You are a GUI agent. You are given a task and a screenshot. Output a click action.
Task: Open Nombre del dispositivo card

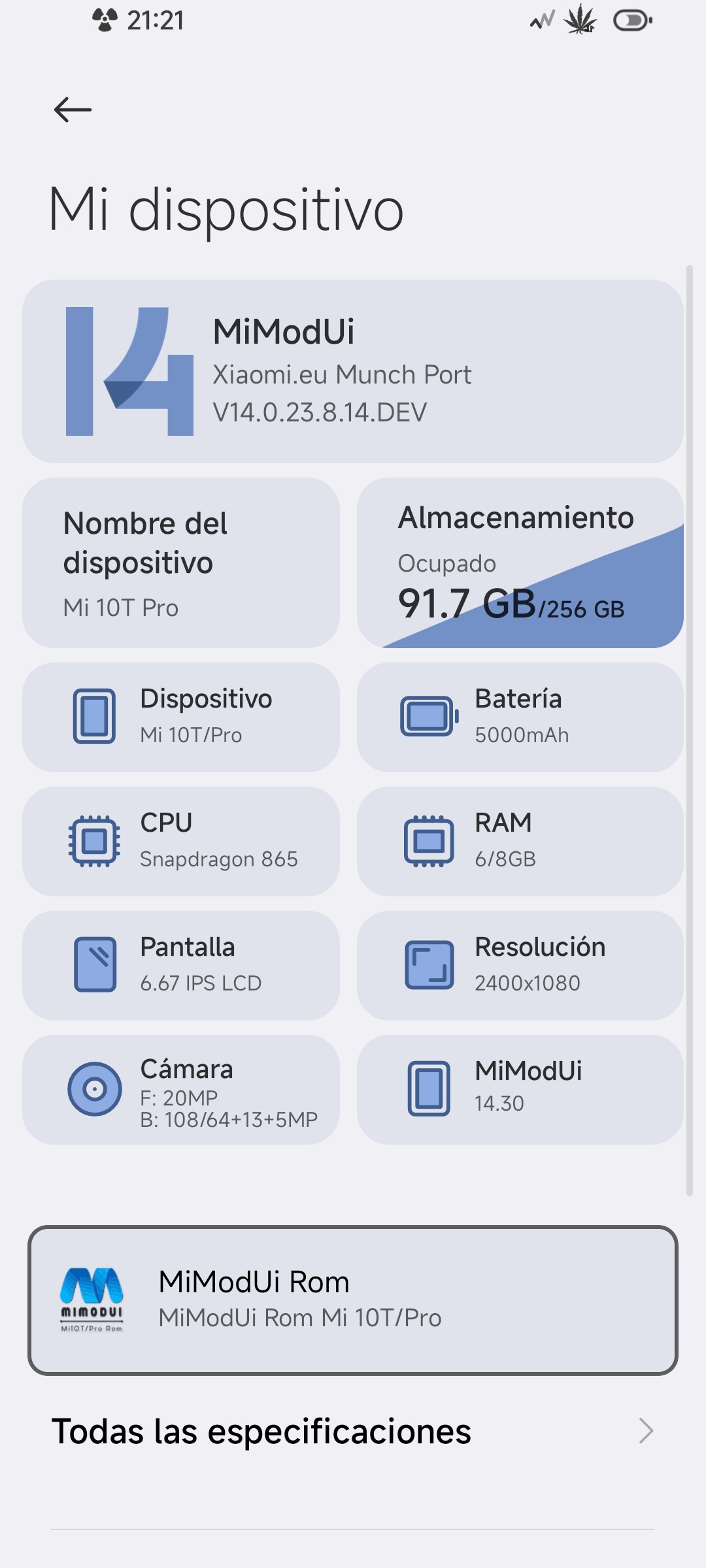point(181,563)
